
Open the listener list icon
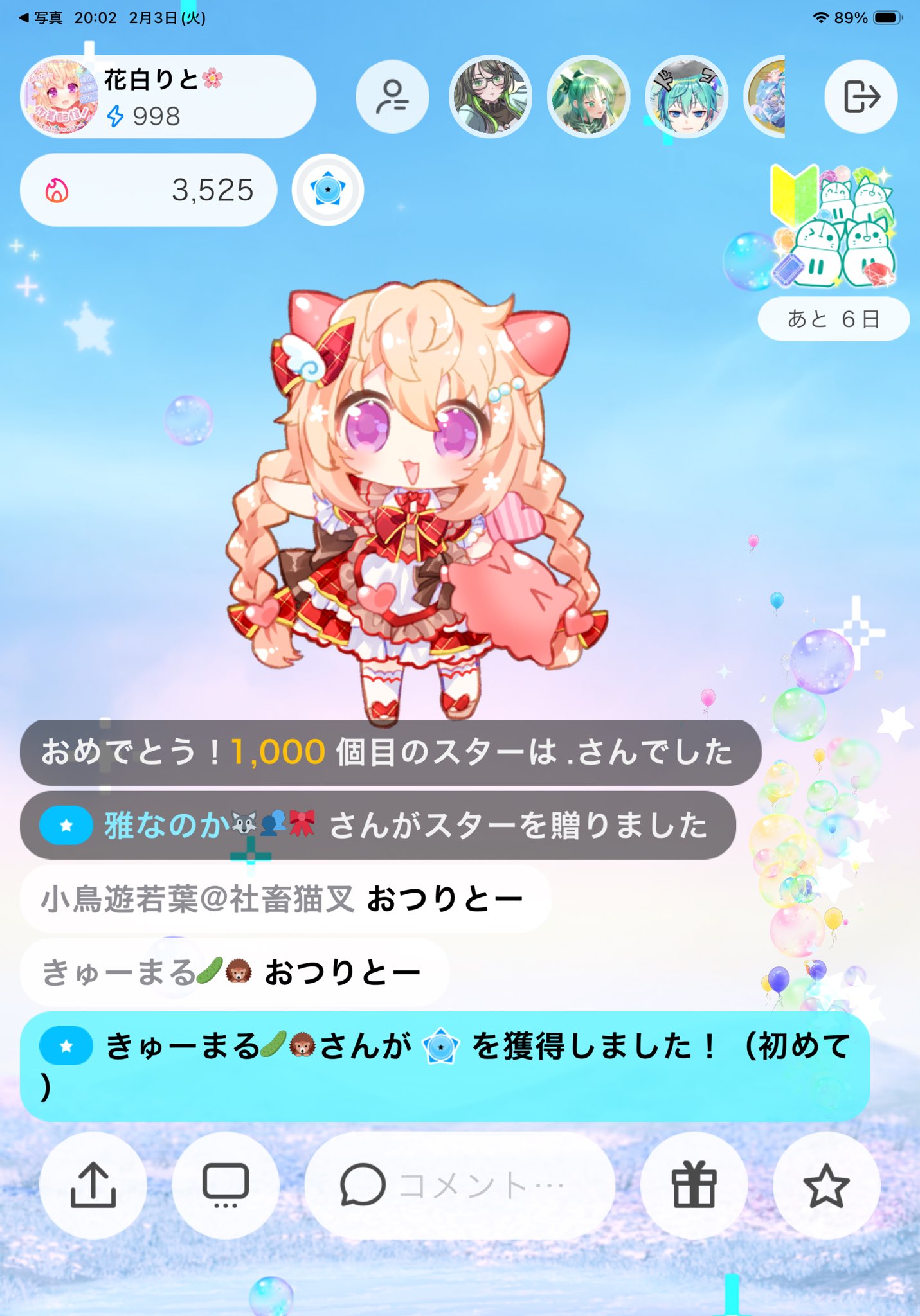click(392, 96)
